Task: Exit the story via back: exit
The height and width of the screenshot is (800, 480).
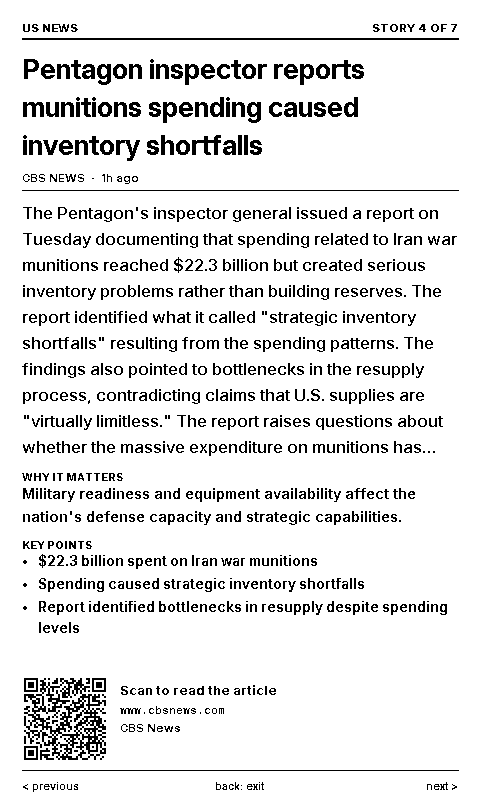Action: [240, 786]
